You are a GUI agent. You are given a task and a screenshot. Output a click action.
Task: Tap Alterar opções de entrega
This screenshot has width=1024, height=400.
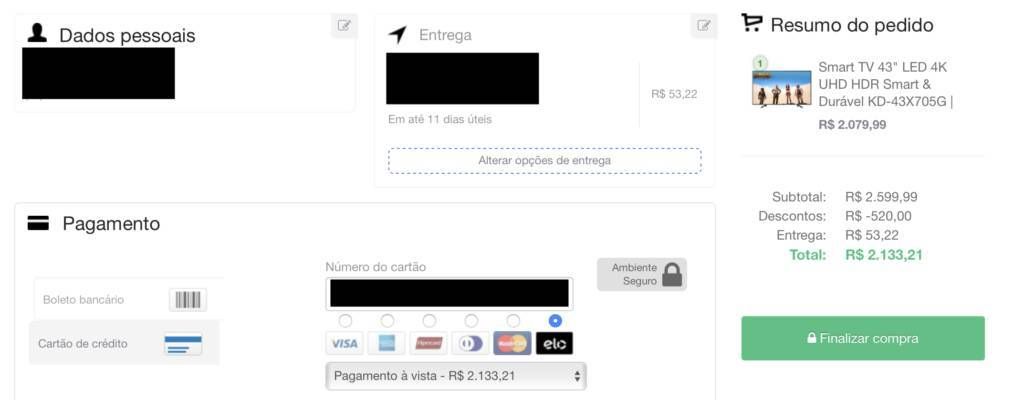(544, 160)
